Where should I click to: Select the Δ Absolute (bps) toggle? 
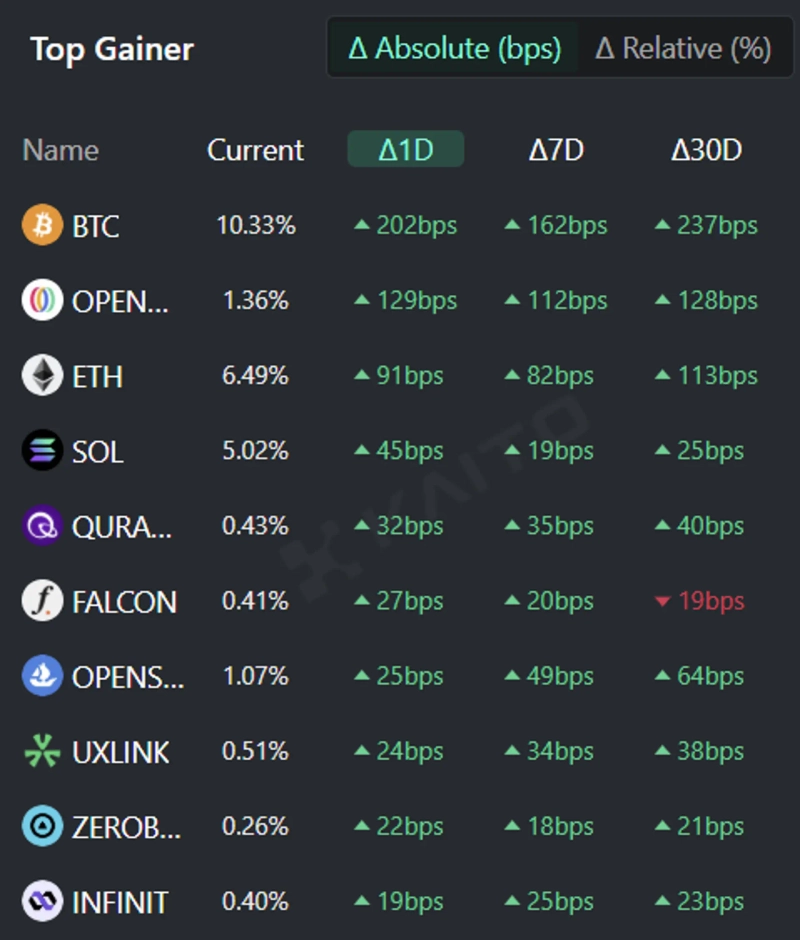coord(455,48)
